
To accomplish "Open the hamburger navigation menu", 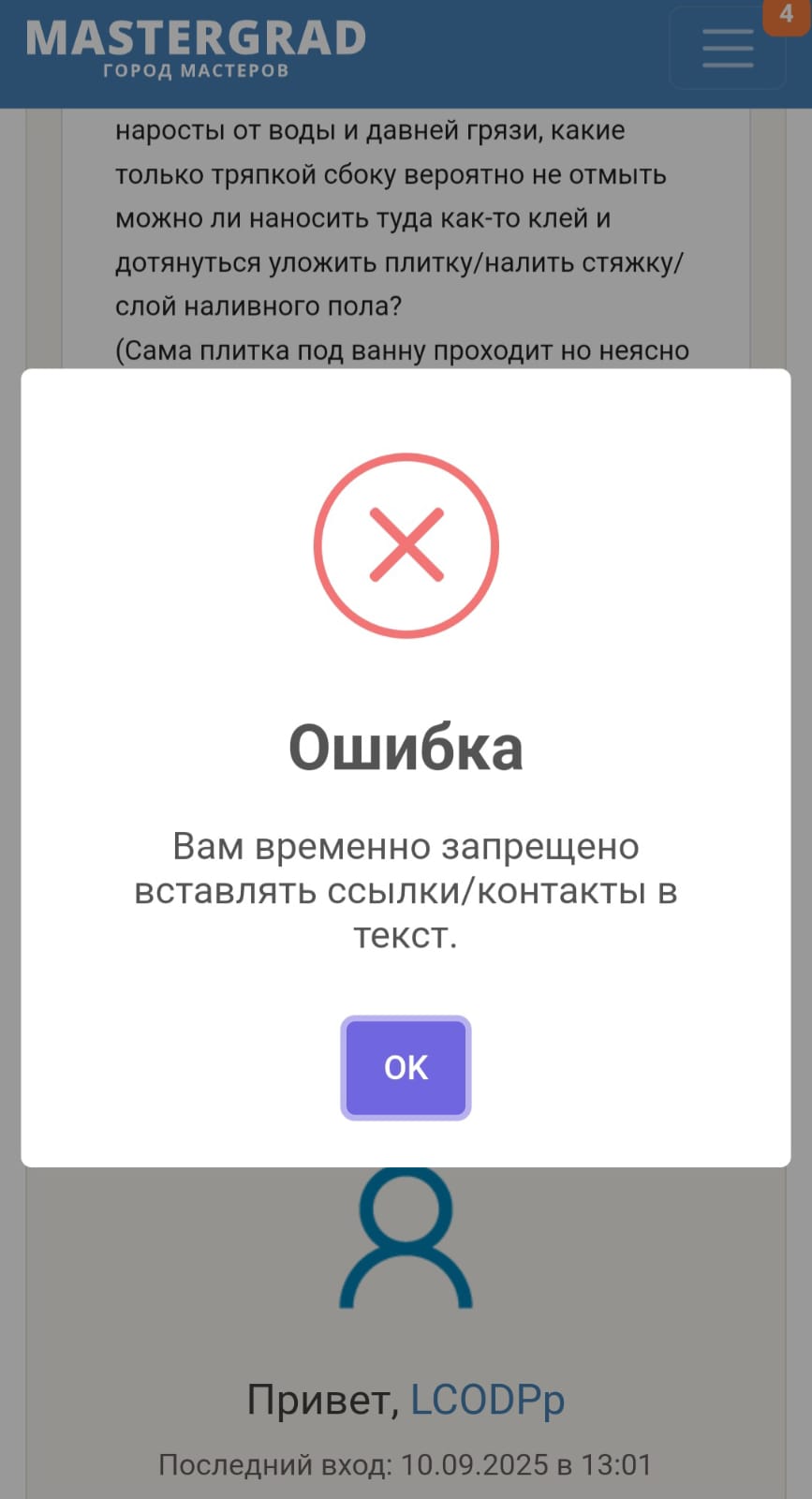I will tap(728, 48).
